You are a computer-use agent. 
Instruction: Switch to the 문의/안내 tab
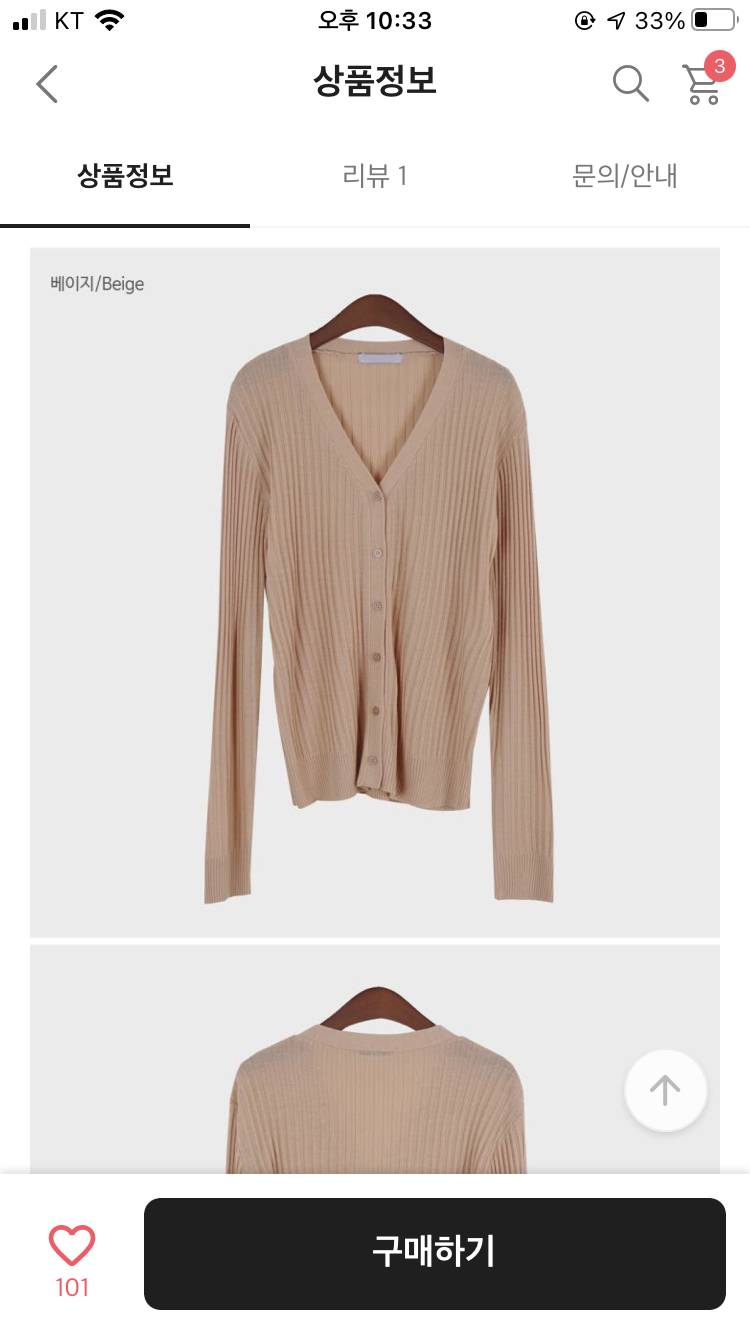pyautogui.click(x=625, y=177)
